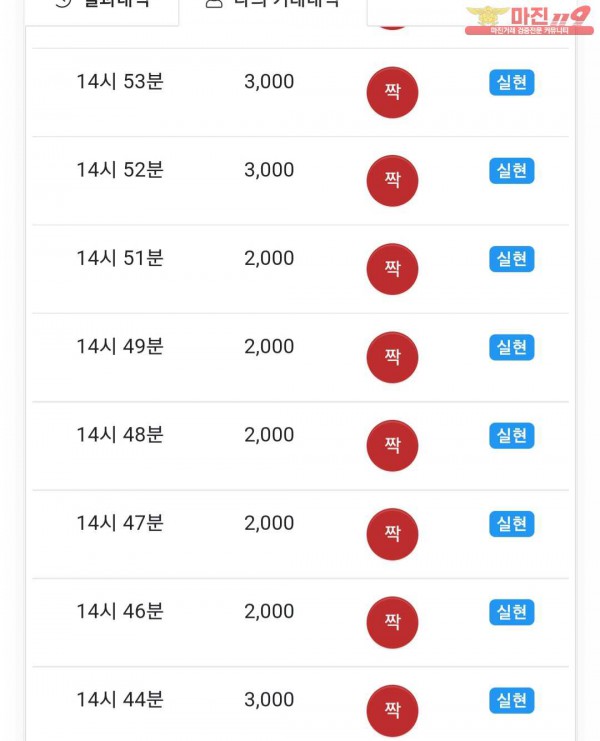
Task: Select the 나의 거래내역 tab with person icon
Action: tap(272, 5)
